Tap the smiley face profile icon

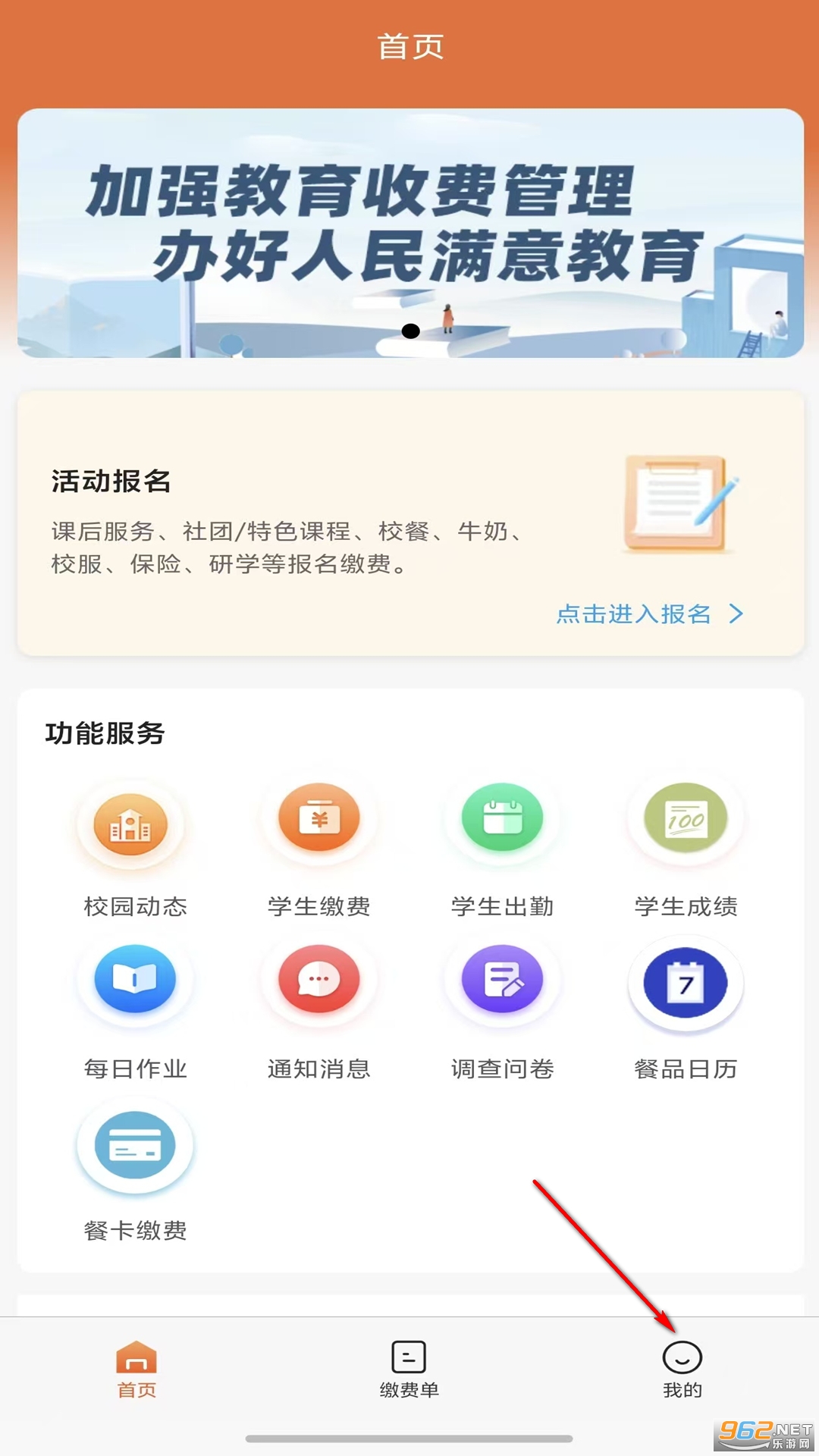[x=681, y=1357]
